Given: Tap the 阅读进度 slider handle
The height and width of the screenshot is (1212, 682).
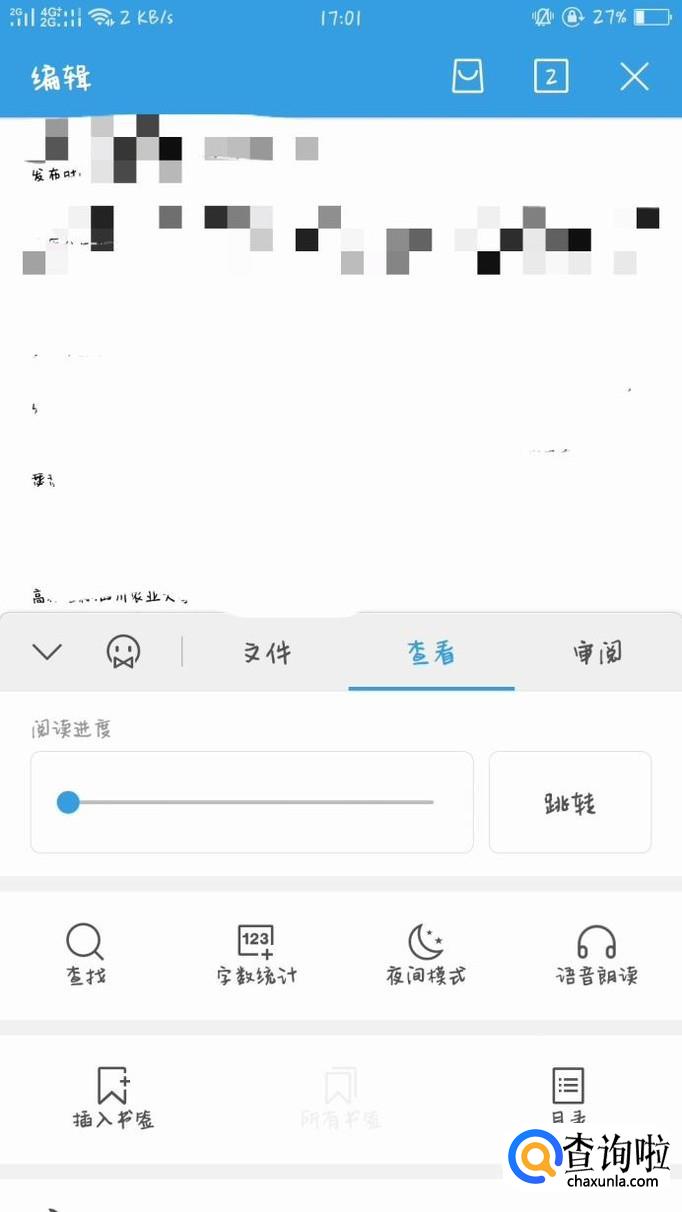Looking at the screenshot, I should [x=68, y=802].
